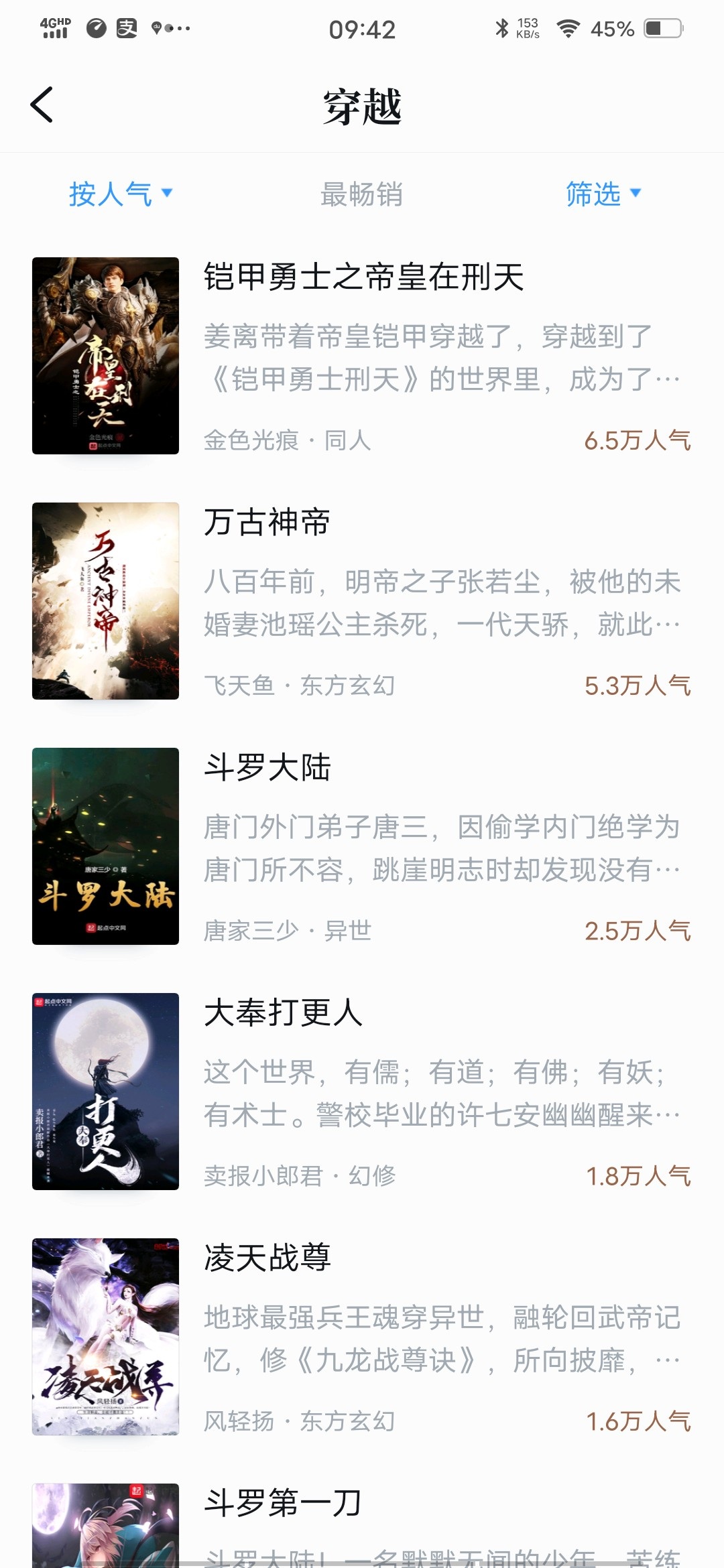
Task: Open the novel 凌天战尊
Action: pyautogui.click(x=362, y=1337)
